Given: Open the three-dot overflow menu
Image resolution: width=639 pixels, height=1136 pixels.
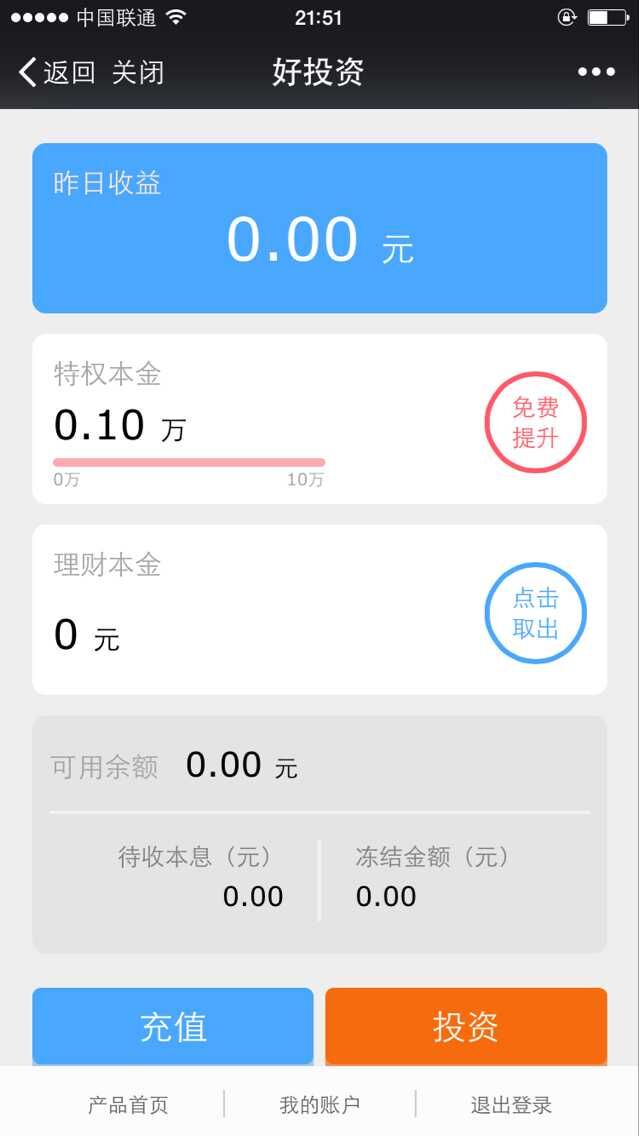Looking at the screenshot, I should 596,72.
